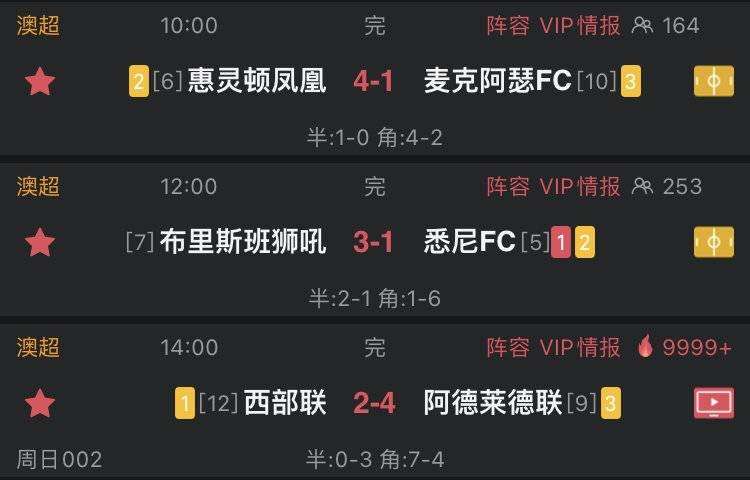Image resolution: width=750 pixels, height=480 pixels.
Task: Open 阵容 for the 10:00 惠灵顿凤凰 match
Action: pos(508,25)
